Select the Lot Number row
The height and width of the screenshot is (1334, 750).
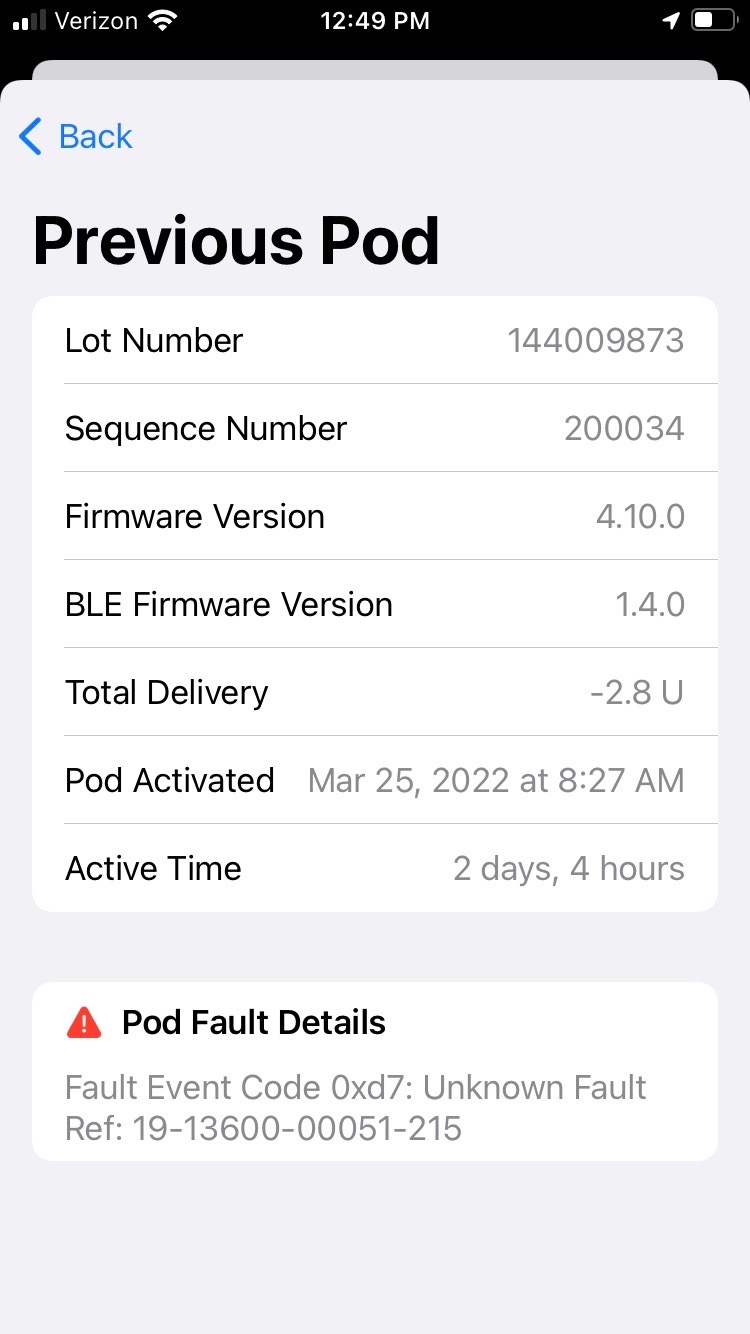[x=375, y=340]
